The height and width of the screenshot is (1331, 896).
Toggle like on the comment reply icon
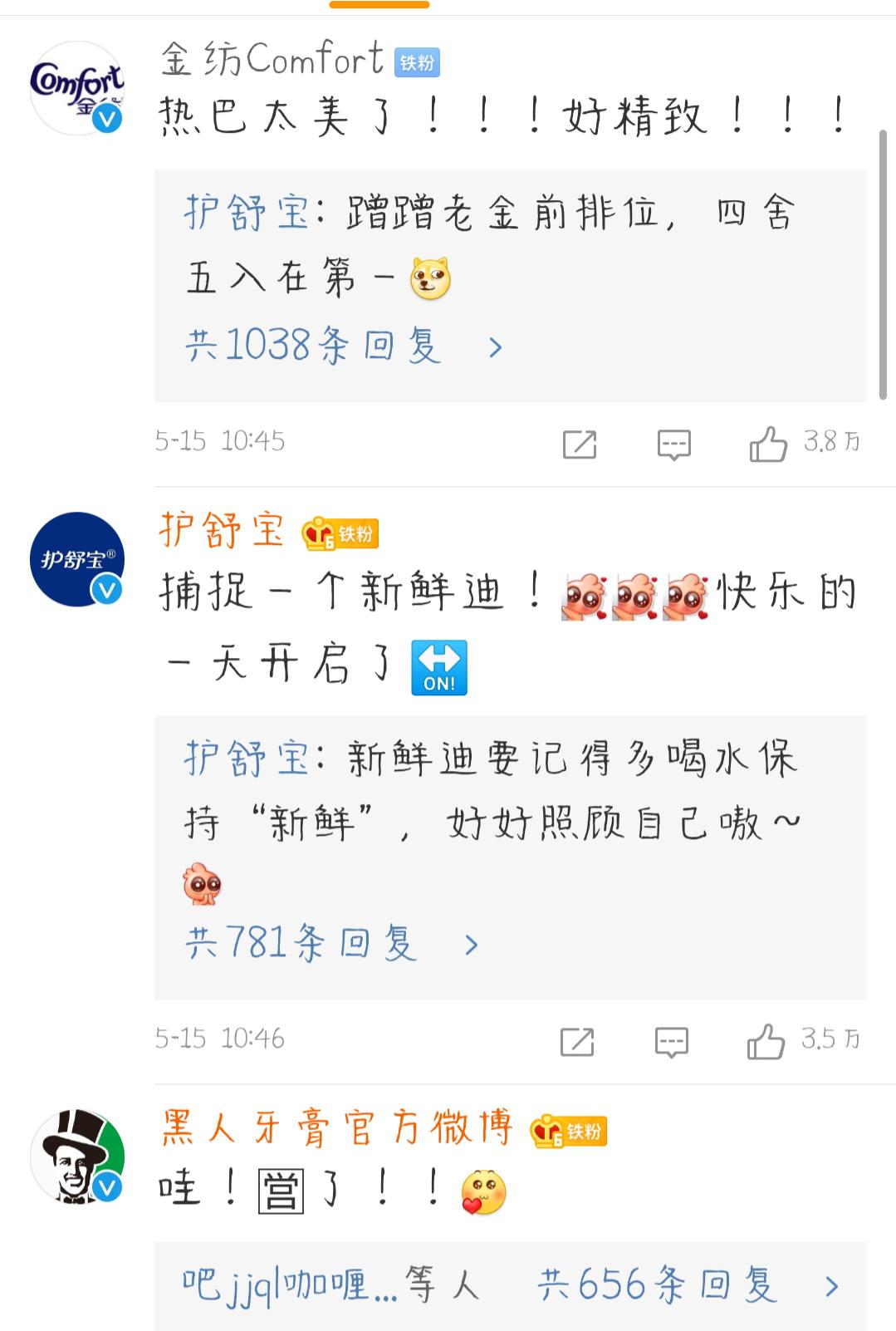pos(673,444)
